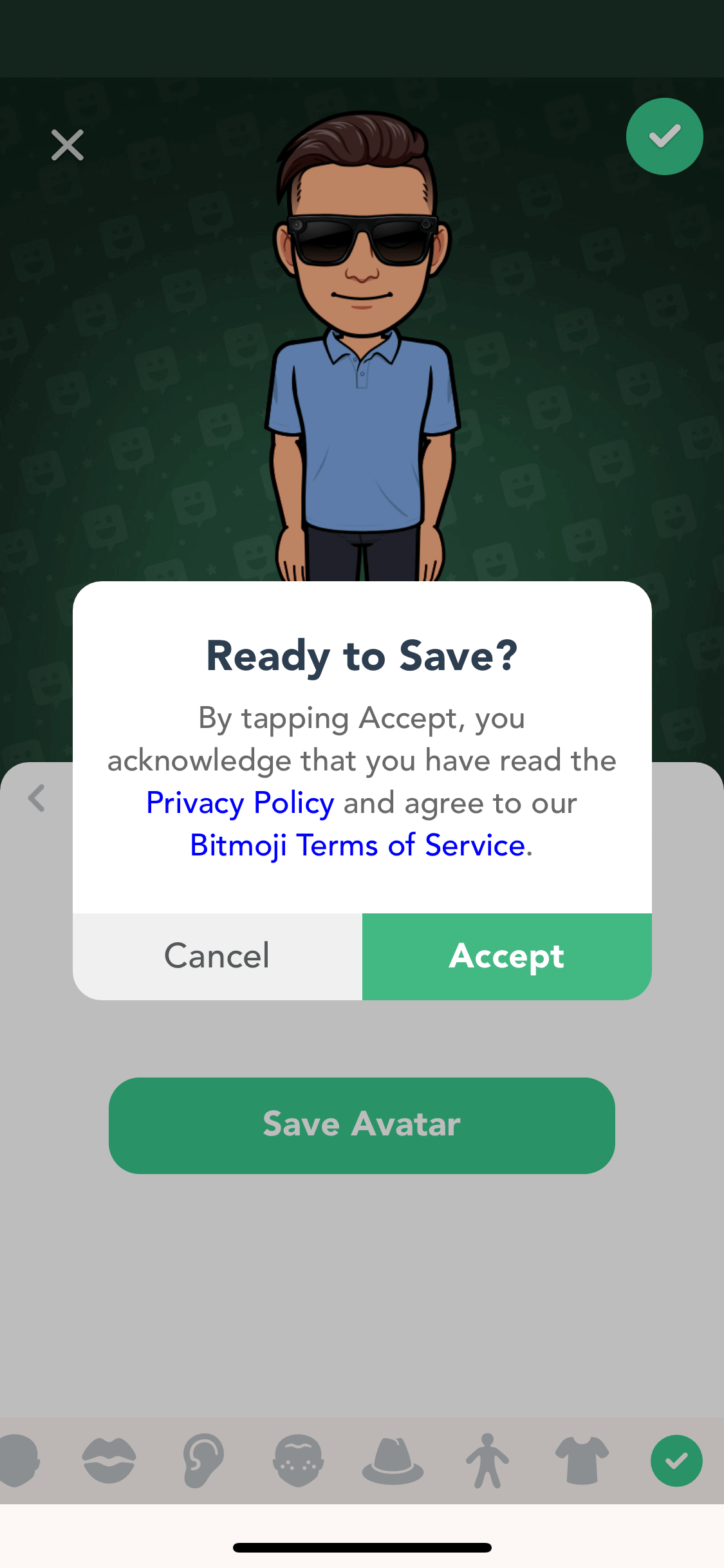
Task: Select the shirt outfit category icon
Action: (x=582, y=1461)
